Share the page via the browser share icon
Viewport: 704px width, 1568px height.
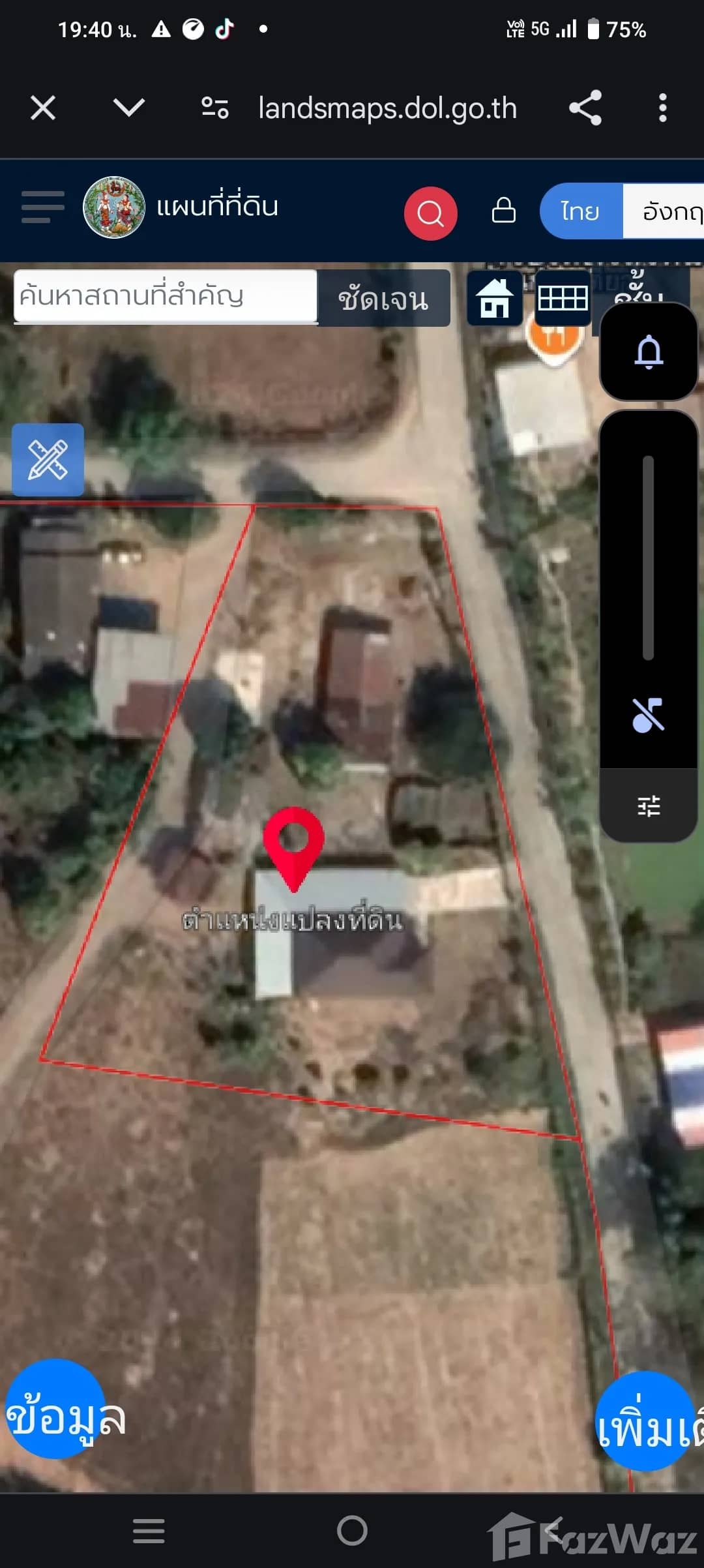point(585,108)
